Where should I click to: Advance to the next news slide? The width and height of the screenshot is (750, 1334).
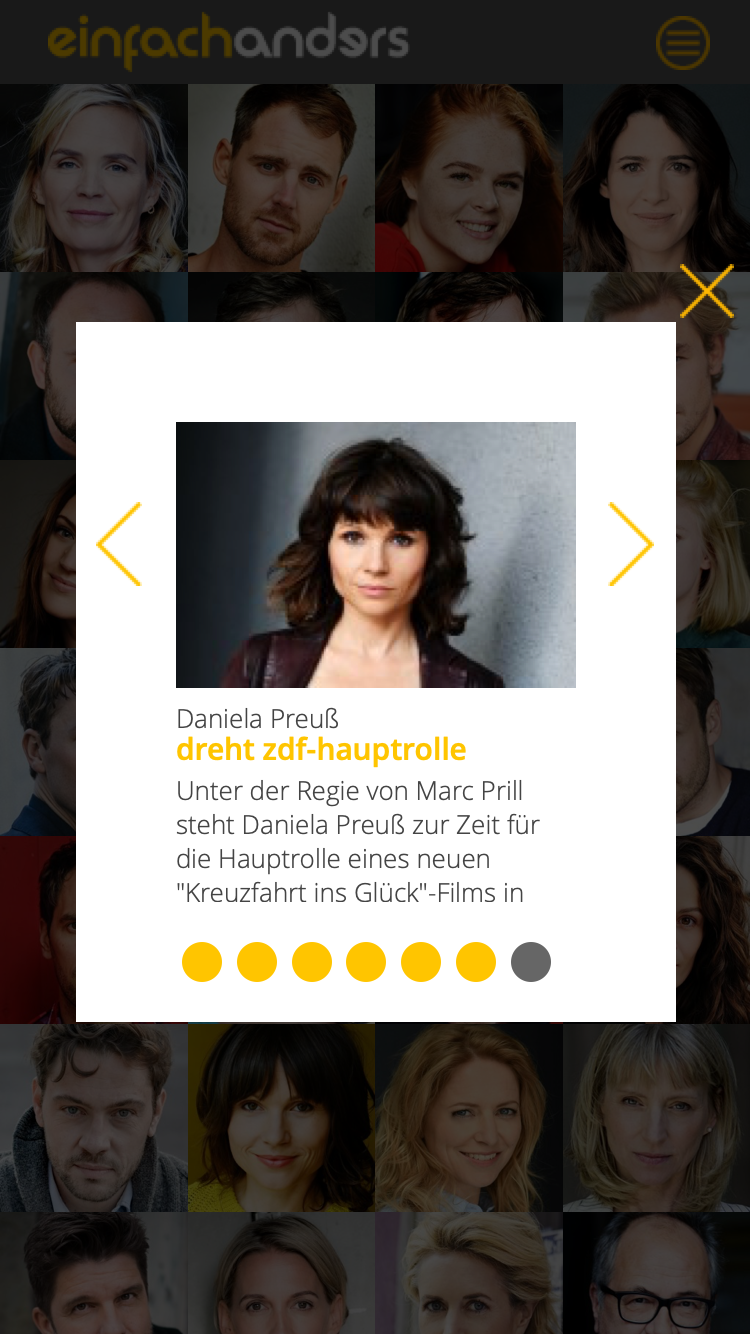[631, 544]
